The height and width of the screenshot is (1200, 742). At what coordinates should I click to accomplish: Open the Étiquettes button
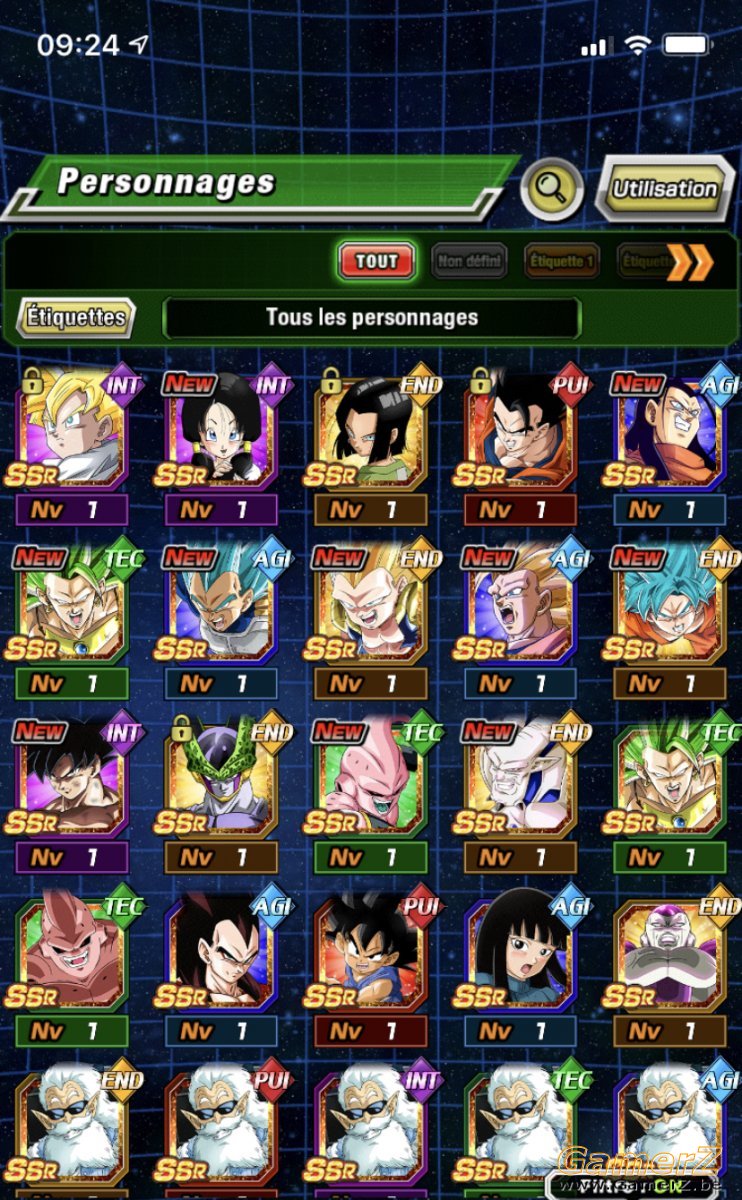point(76,318)
